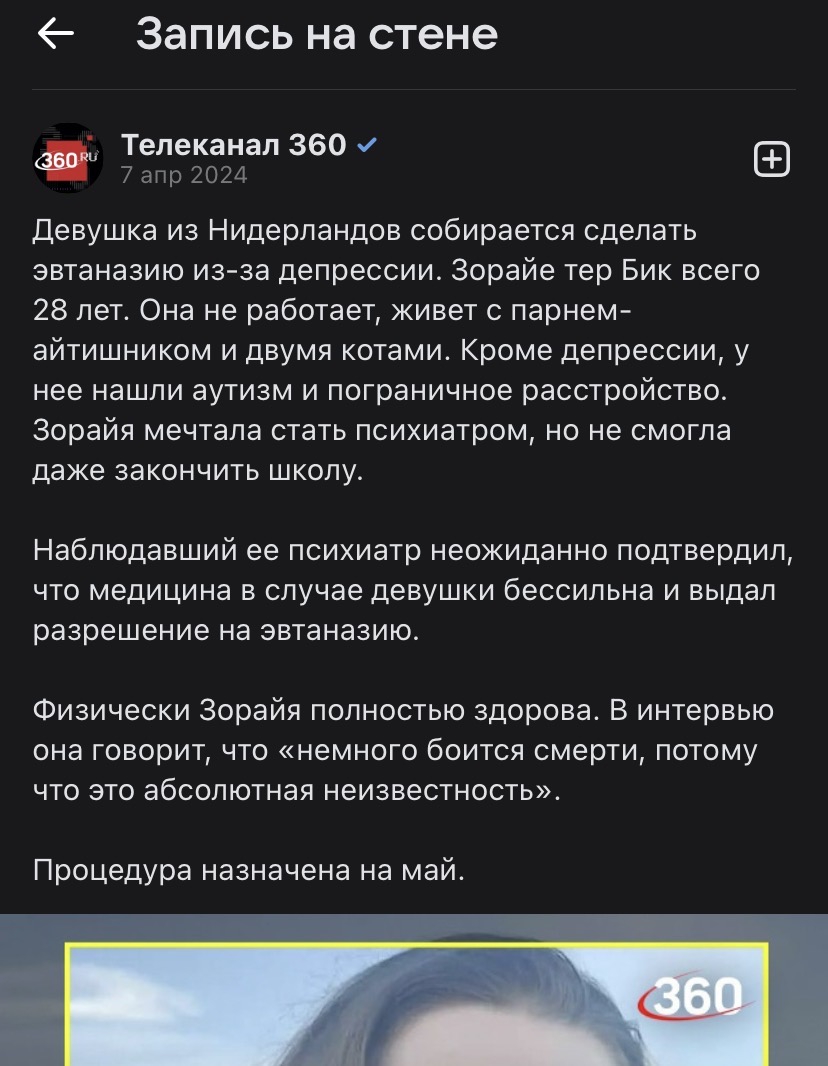Image resolution: width=828 pixels, height=1066 pixels.
Task: Open the attached photo in the post
Action: pos(414,1000)
